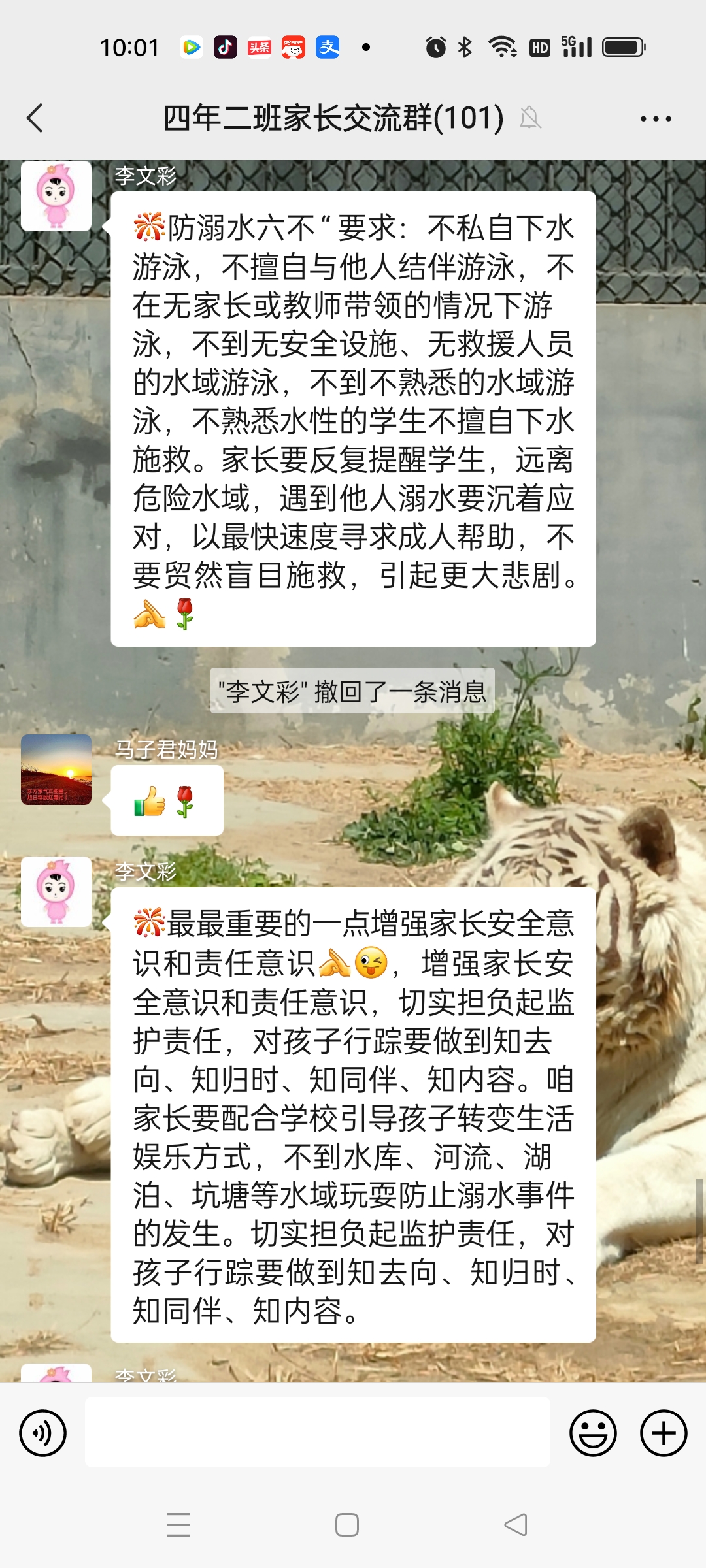Open 李文彩's avatar beside 防溺水 message
The height and width of the screenshot is (1568, 706).
coord(56,196)
